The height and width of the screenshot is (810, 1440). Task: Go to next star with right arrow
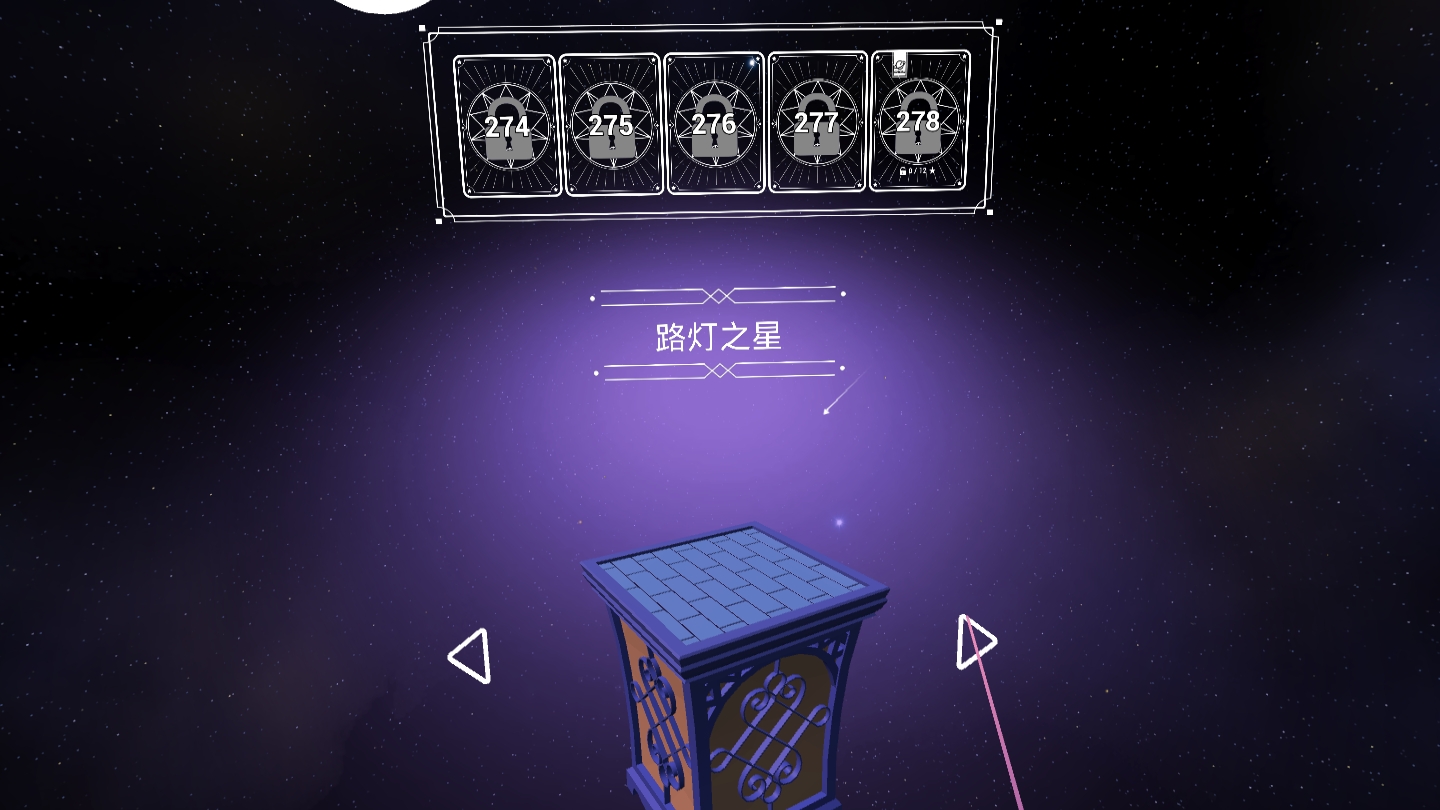click(975, 641)
